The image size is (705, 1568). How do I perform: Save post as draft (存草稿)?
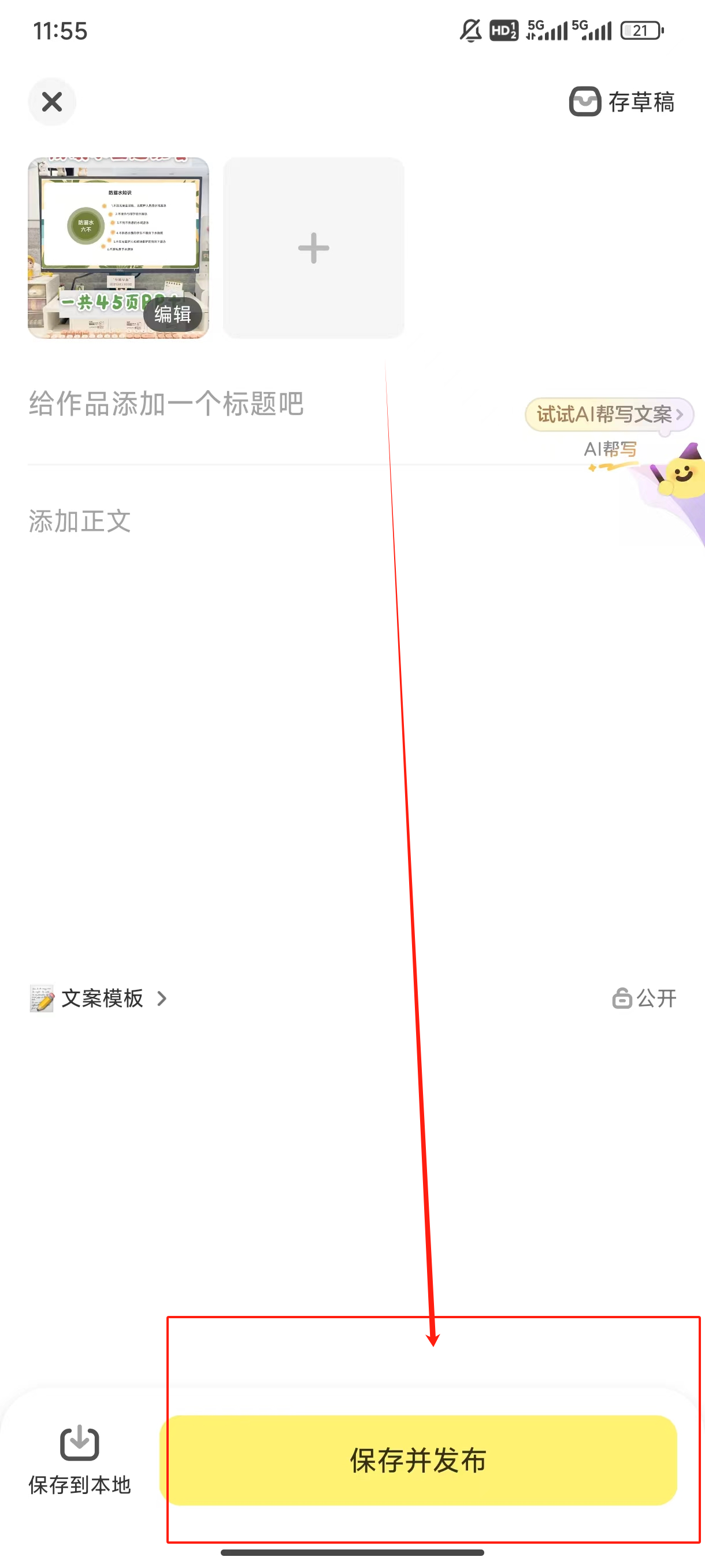coord(622,102)
